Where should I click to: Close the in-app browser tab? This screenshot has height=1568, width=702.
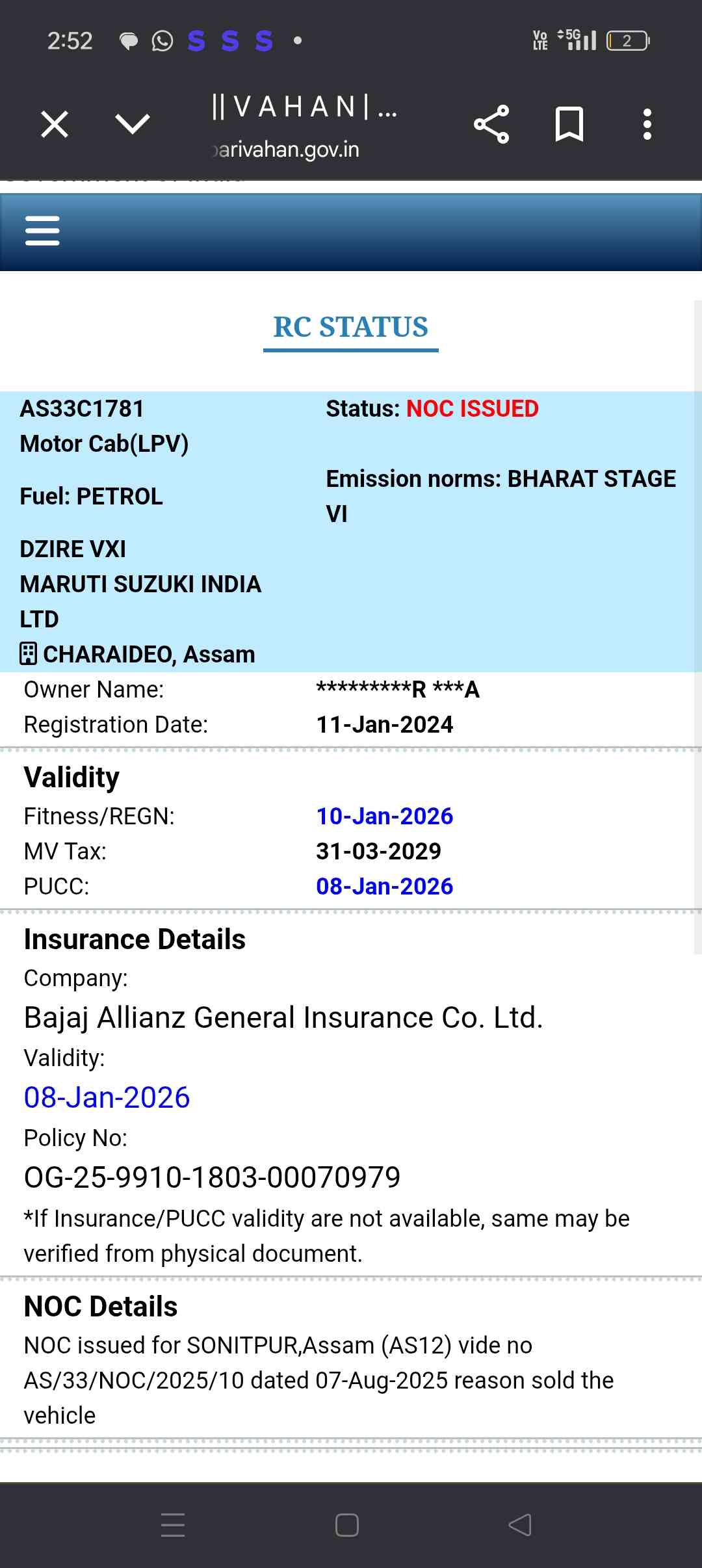pos(55,124)
